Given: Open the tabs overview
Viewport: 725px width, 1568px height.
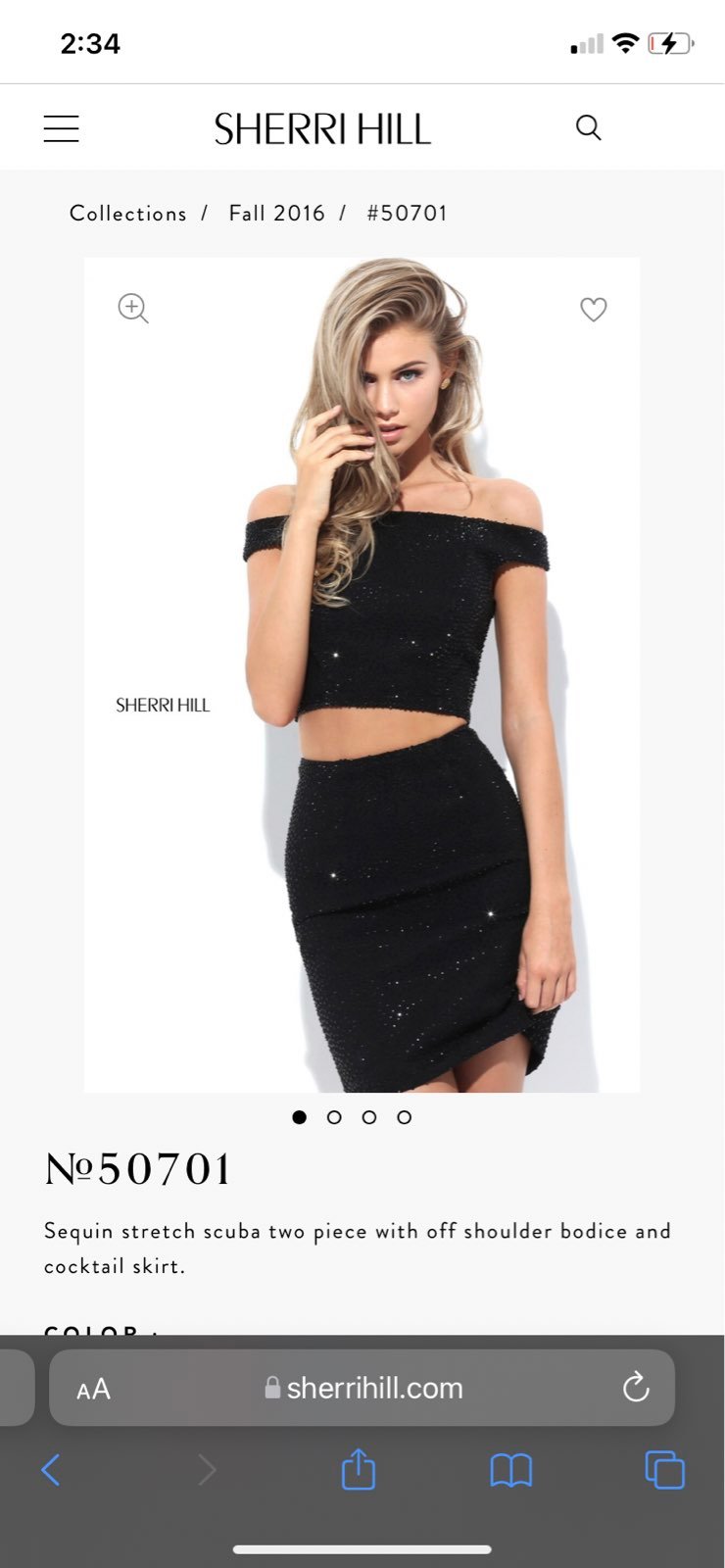Looking at the screenshot, I should point(664,1470).
